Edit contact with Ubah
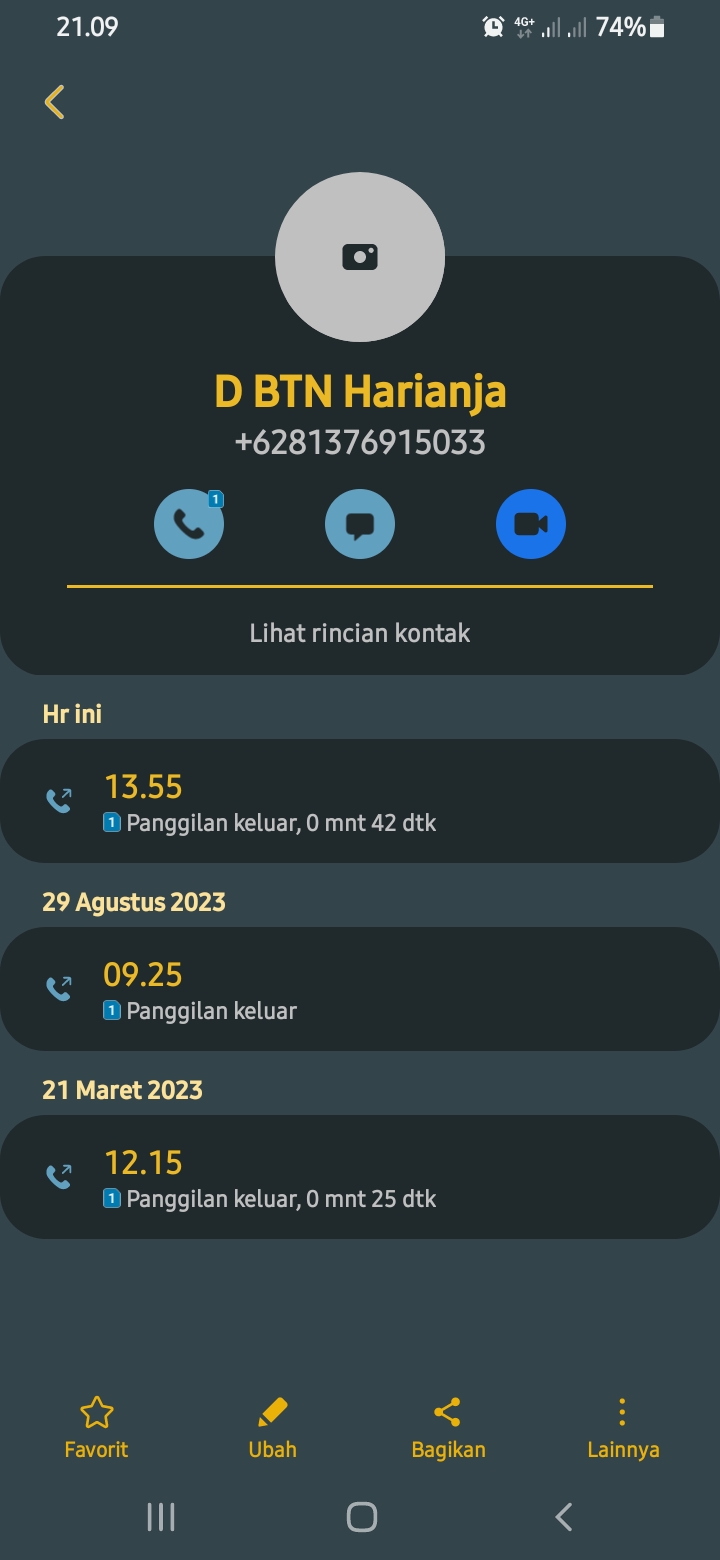Screen dimensions: 720x1560 (272, 1428)
